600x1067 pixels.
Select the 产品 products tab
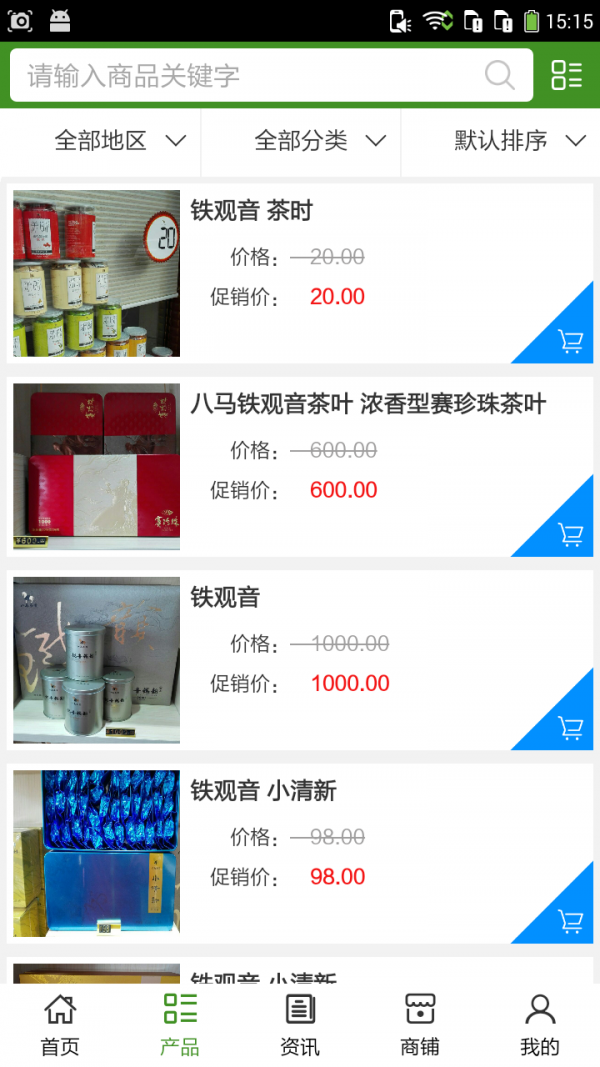coord(180,1025)
